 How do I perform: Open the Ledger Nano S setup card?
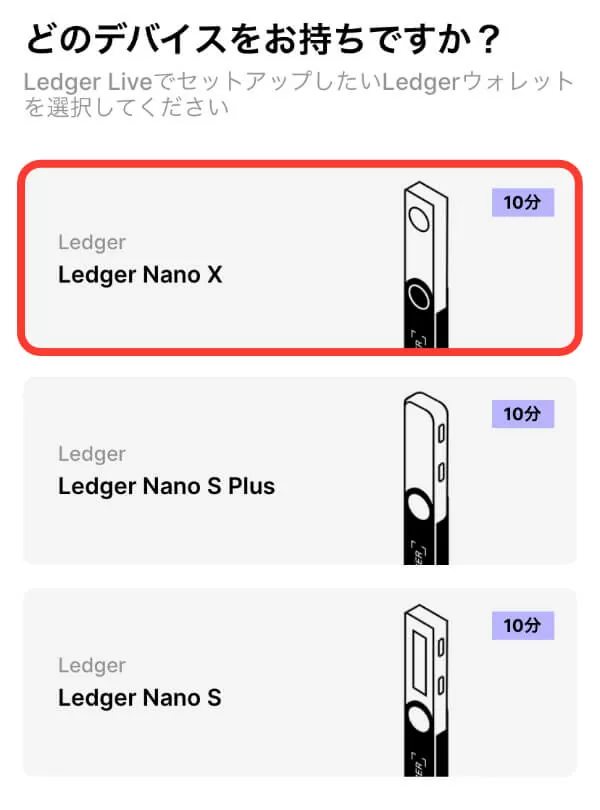point(299,682)
